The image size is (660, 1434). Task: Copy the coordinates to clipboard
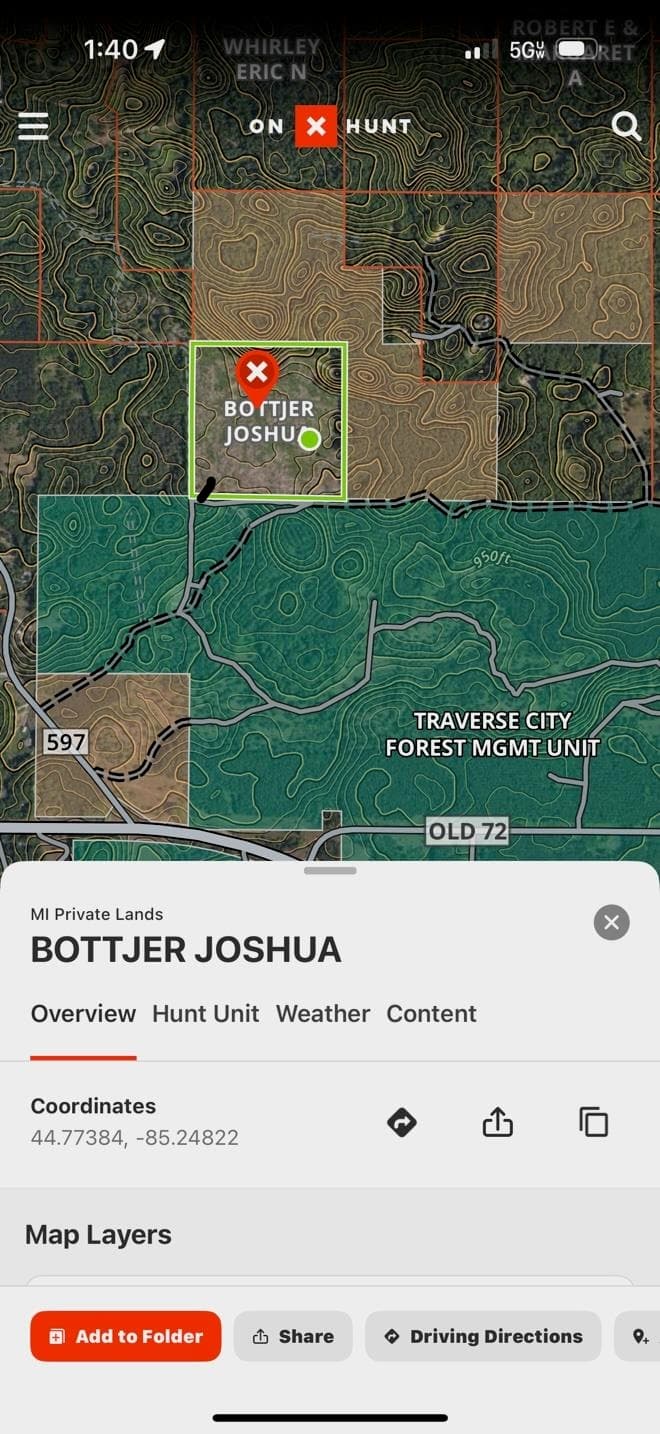pos(593,1122)
